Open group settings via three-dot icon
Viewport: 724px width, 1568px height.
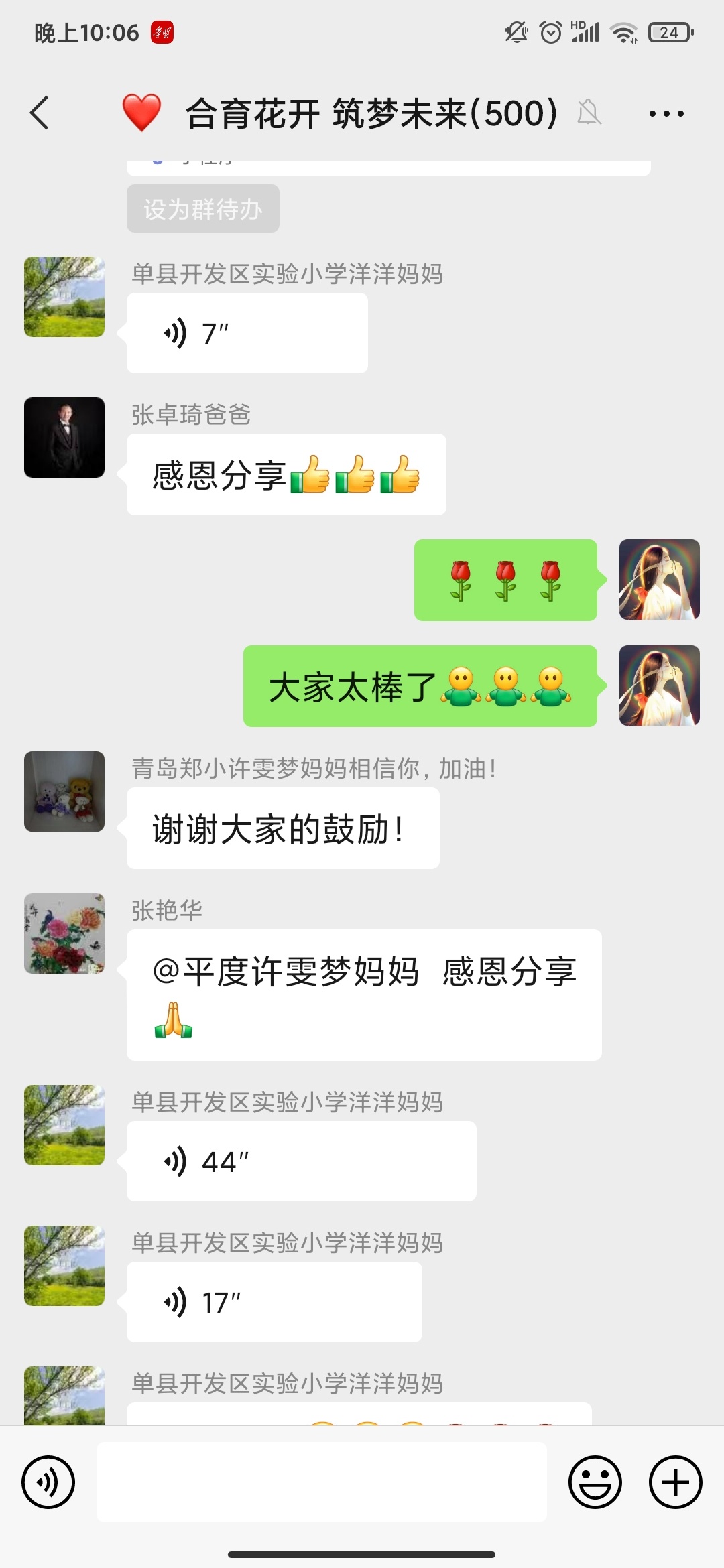[x=664, y=113]
